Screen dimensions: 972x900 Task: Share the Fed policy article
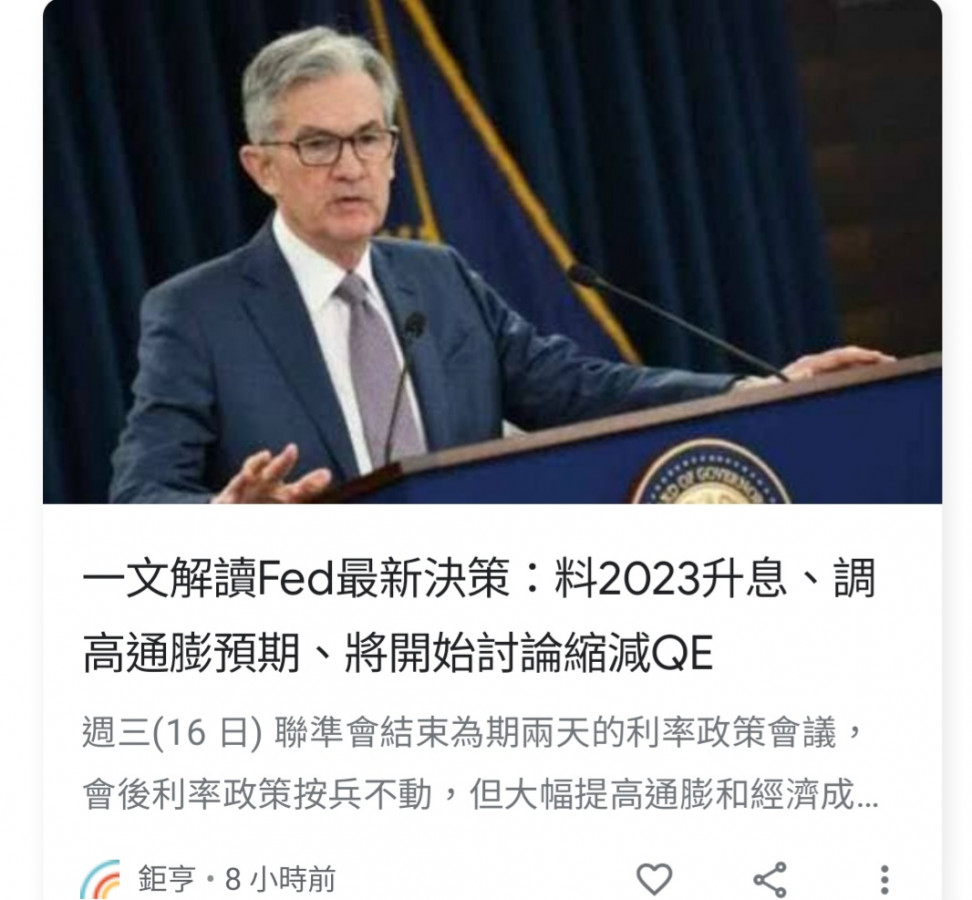pyautogui.click(x=769, y=879)
